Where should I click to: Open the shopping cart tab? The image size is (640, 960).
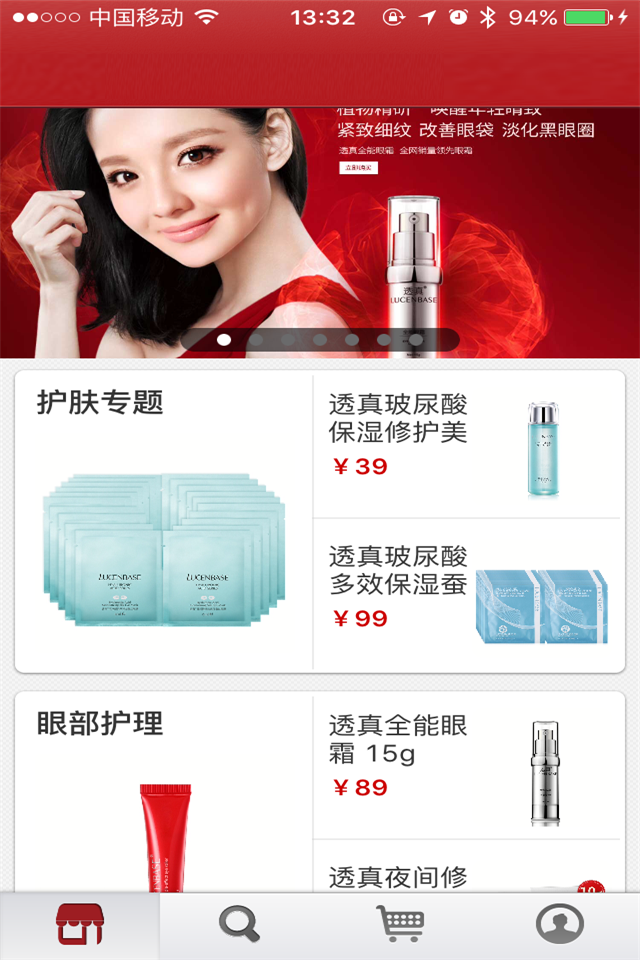pyautogui.click(x=400, y=925)
